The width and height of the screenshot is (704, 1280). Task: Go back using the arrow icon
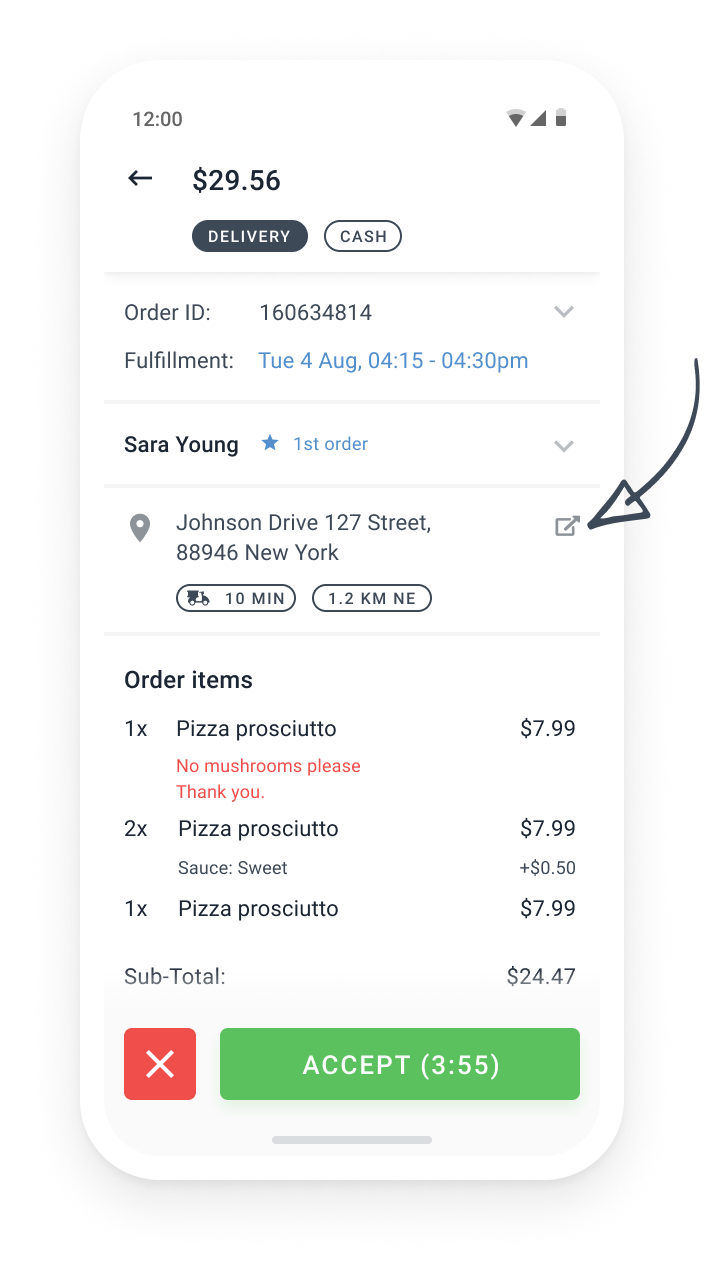[140, 179]
